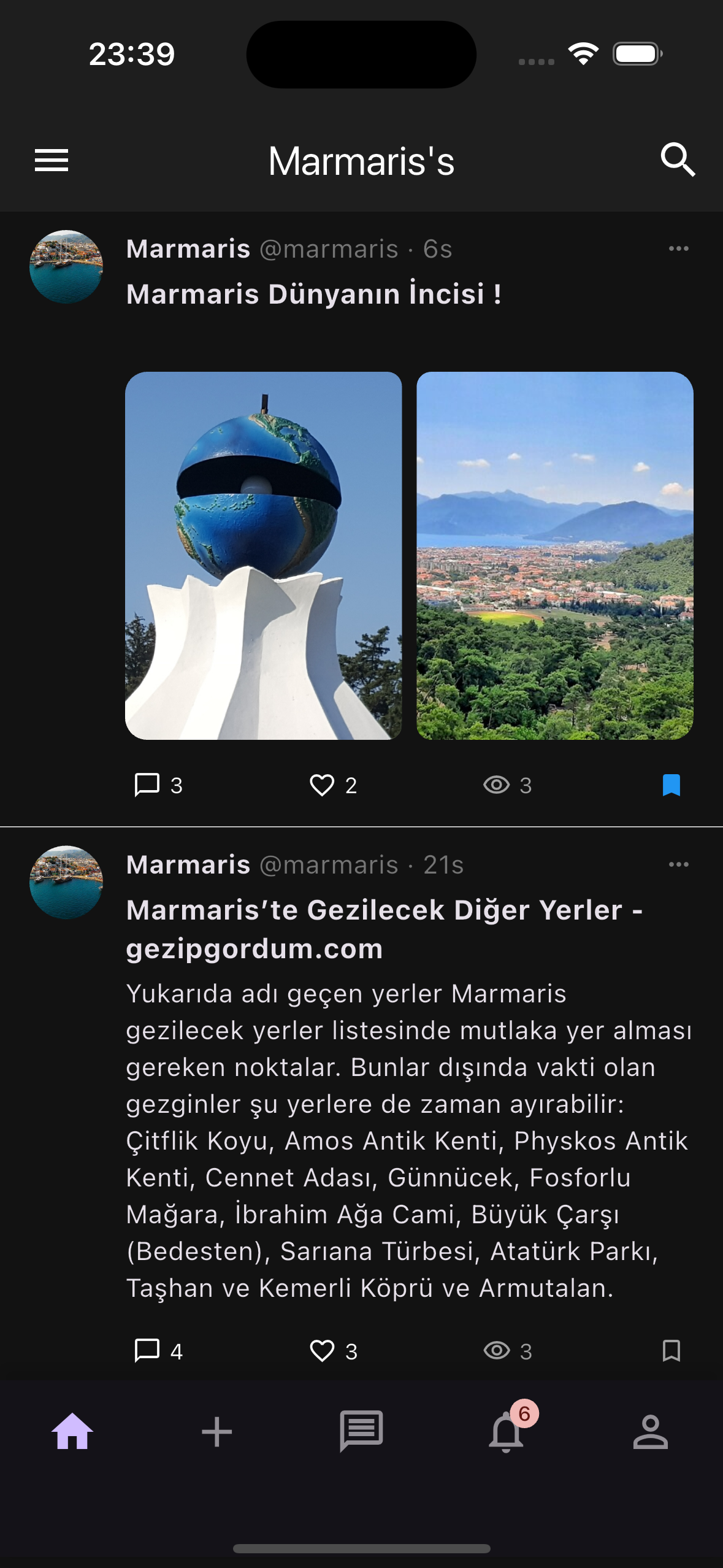Switch to the Messages tab
Screen dimensions: 723x1568
(x=361, y=1432)
